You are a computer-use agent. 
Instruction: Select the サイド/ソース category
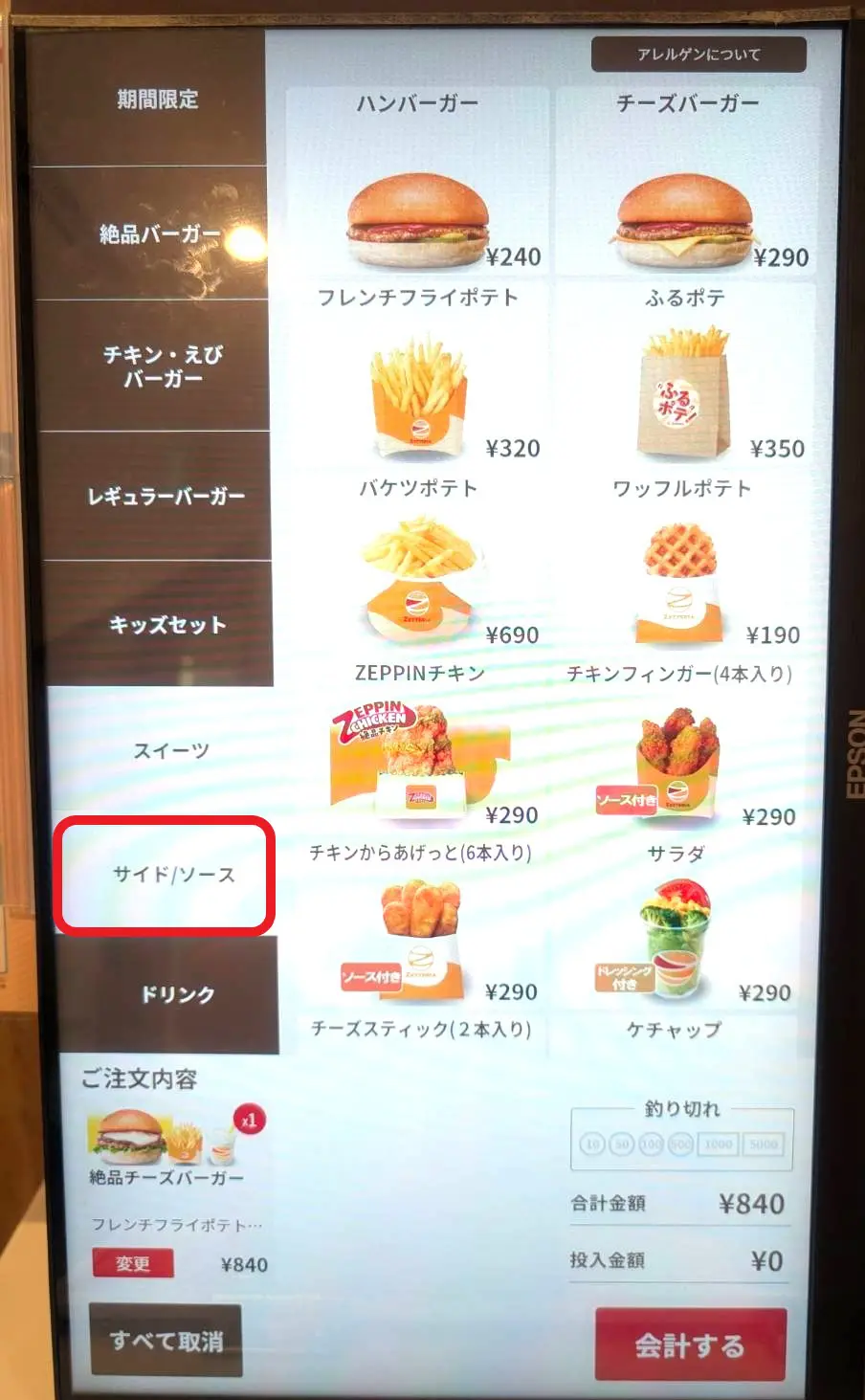pos(172,875)
